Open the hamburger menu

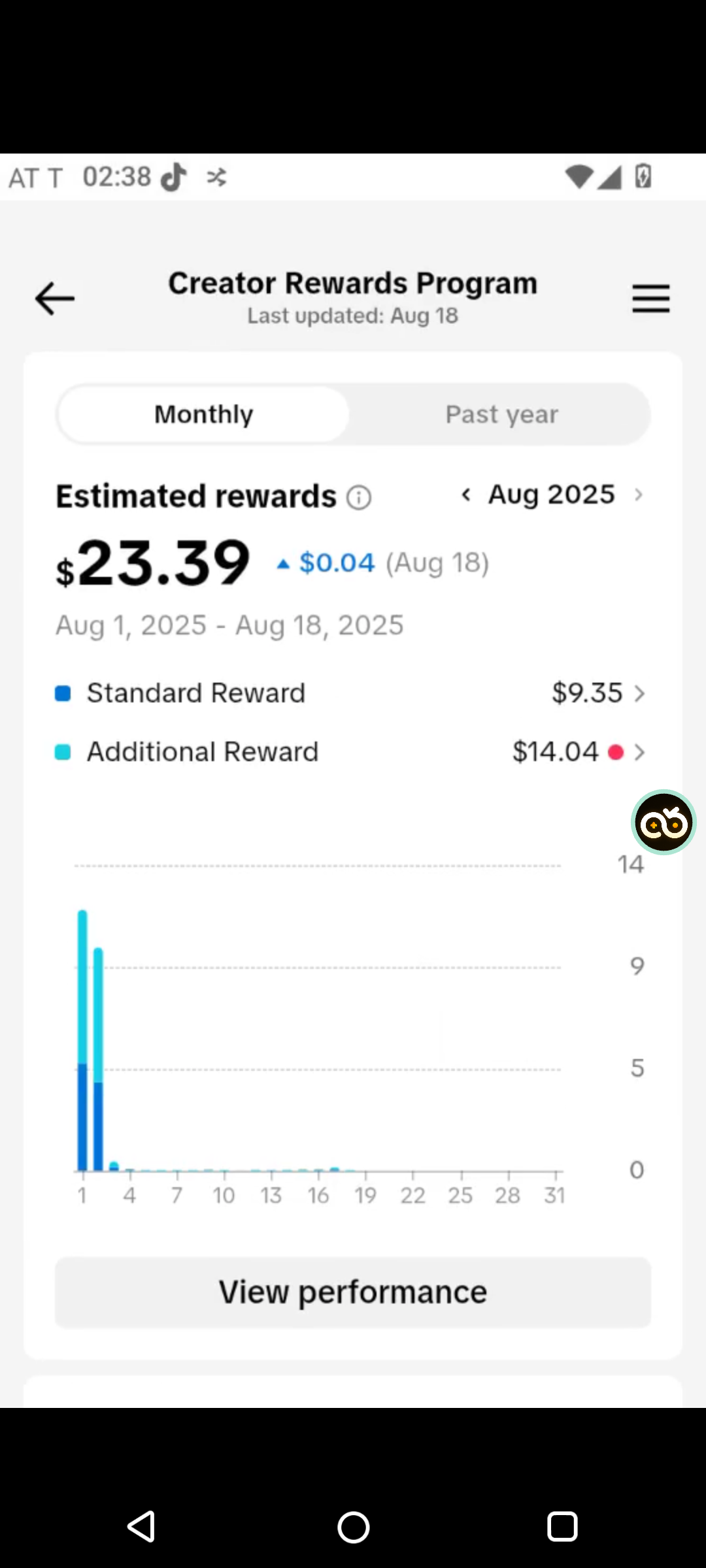(x=650, y=299)
